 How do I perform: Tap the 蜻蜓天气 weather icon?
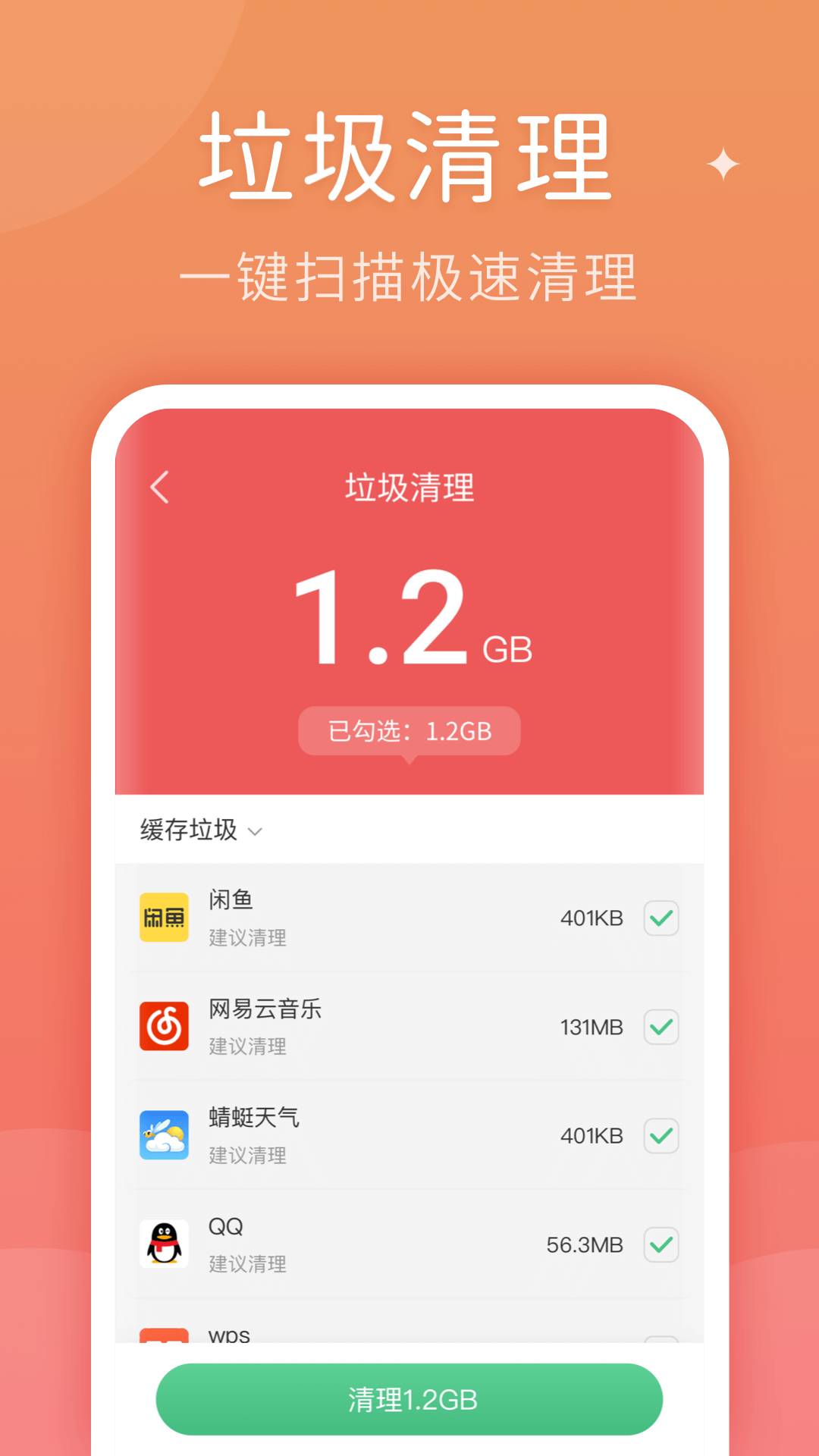164,1136
